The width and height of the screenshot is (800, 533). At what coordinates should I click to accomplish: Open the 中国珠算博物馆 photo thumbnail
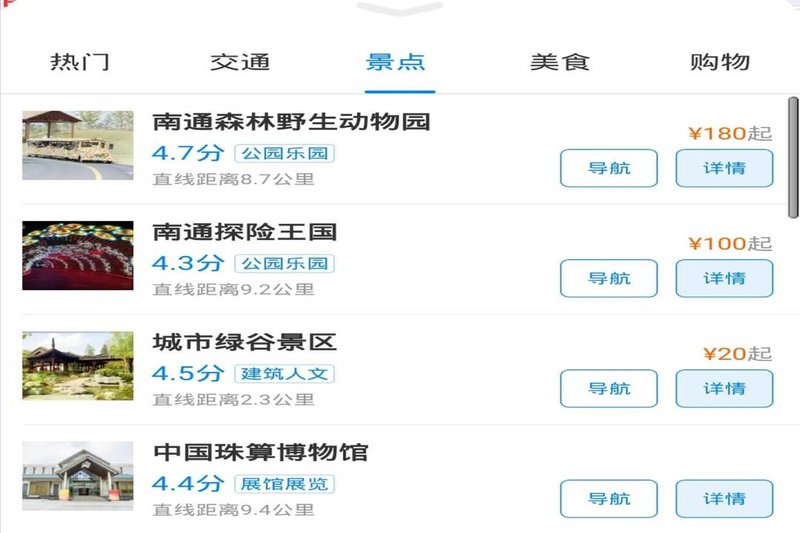tap(78, 475)
